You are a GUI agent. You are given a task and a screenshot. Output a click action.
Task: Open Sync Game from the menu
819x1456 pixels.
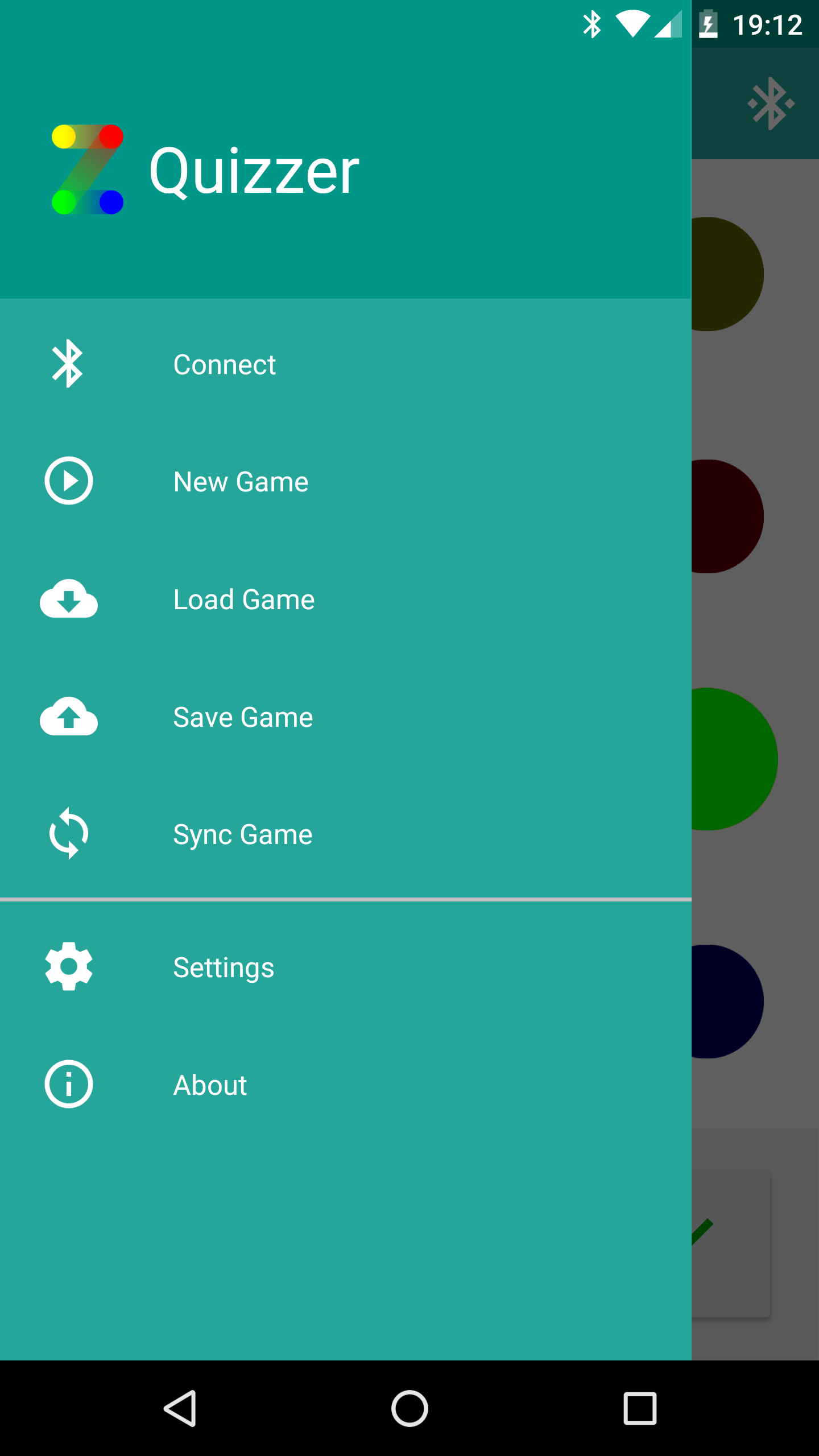tap(243, 834)
